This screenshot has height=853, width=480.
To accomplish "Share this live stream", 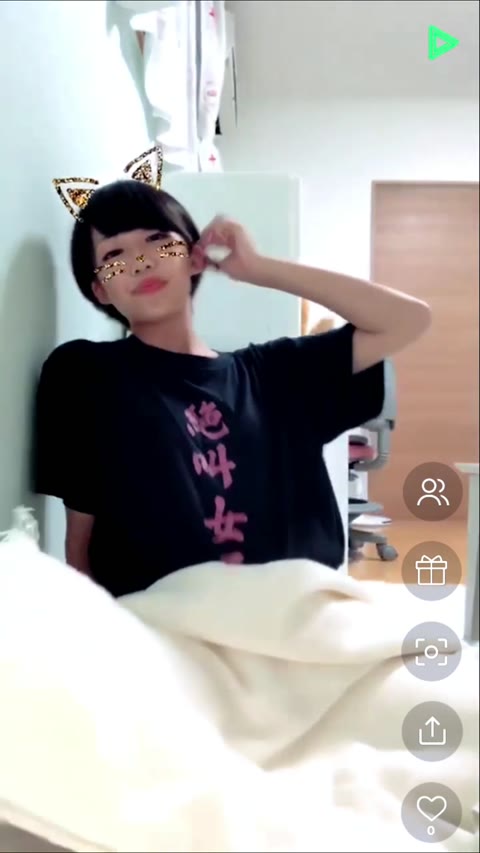I will (432, 731).
